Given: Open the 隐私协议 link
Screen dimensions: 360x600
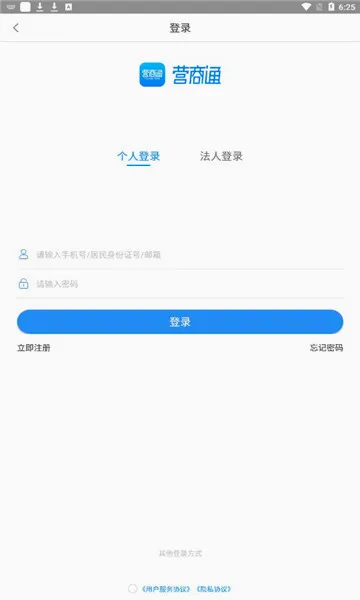Looking at the screenshot, I should click(214, 589).
